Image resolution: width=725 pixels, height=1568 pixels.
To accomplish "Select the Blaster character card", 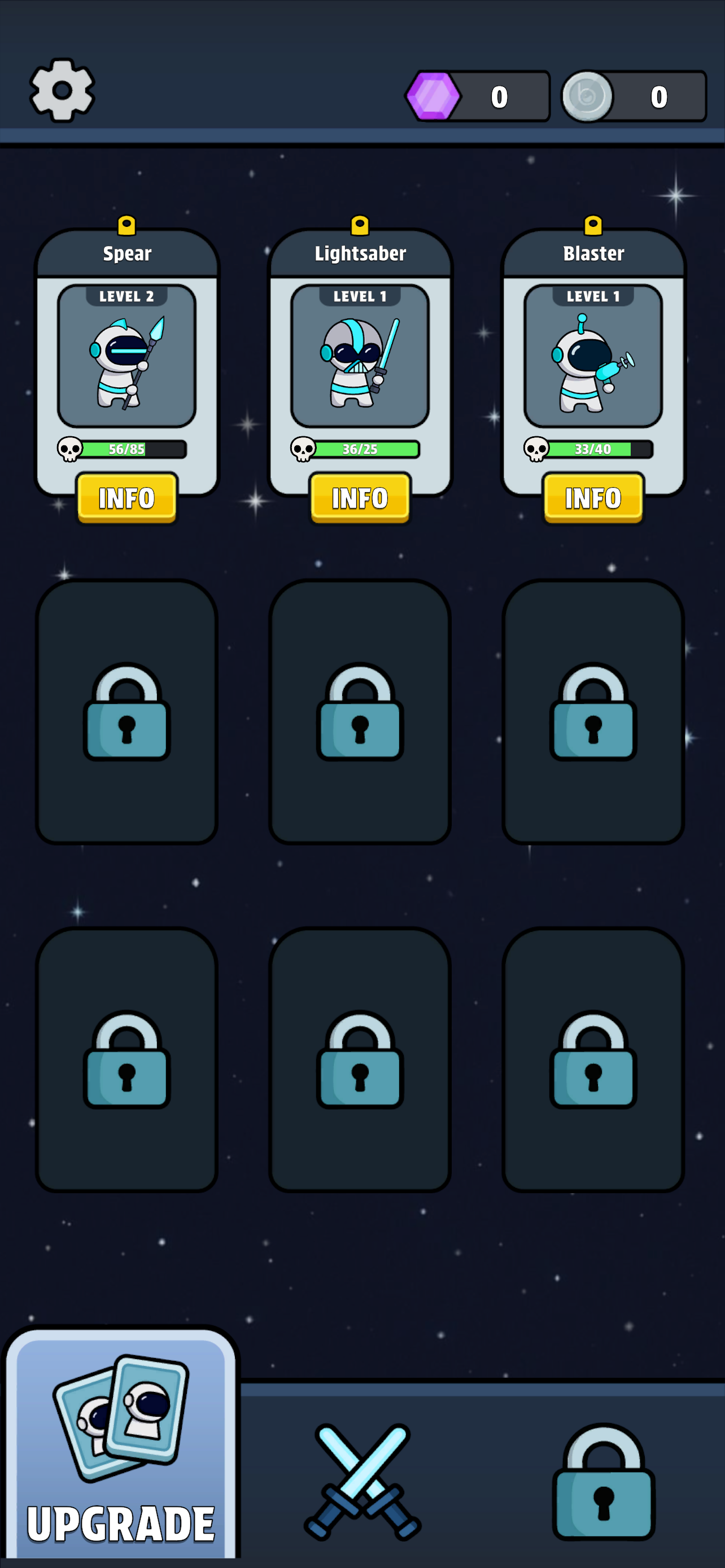I will tap(593, 356).
